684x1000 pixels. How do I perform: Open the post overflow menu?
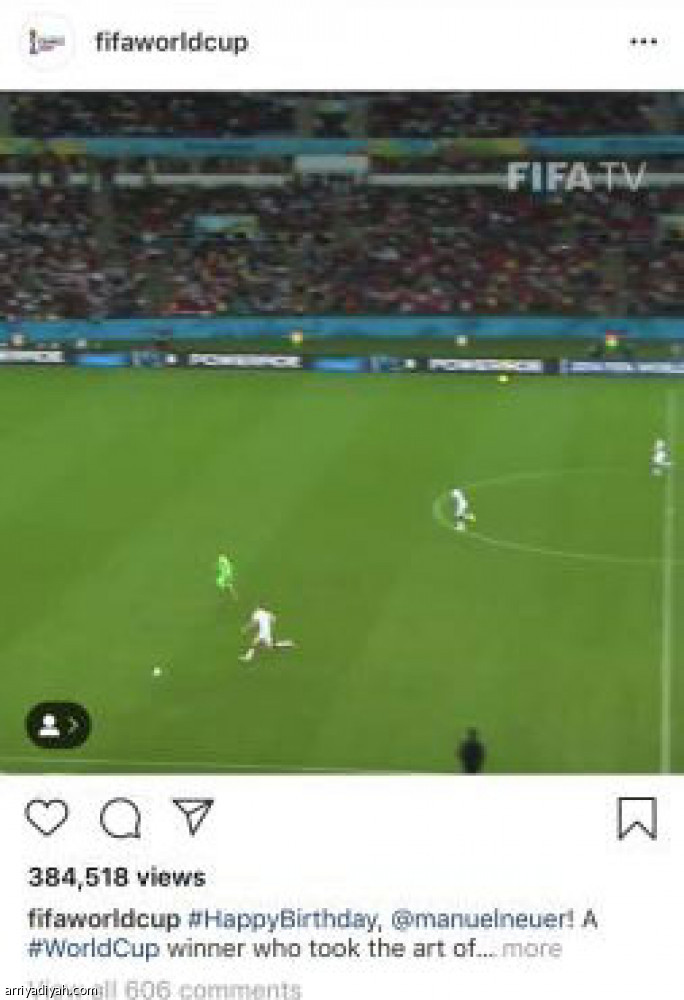point(642,42)
